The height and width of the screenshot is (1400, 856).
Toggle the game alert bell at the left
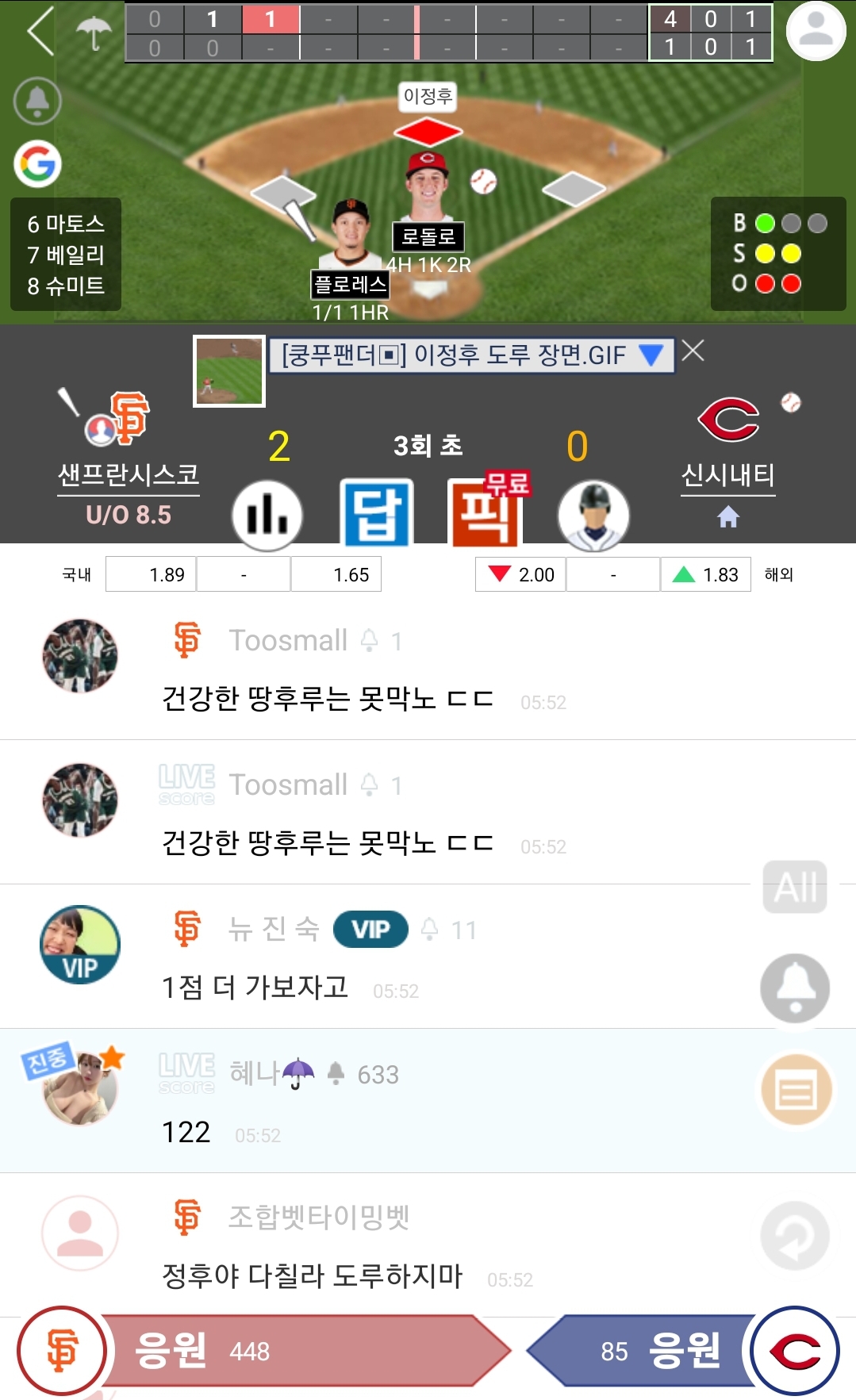click(37, 101)
